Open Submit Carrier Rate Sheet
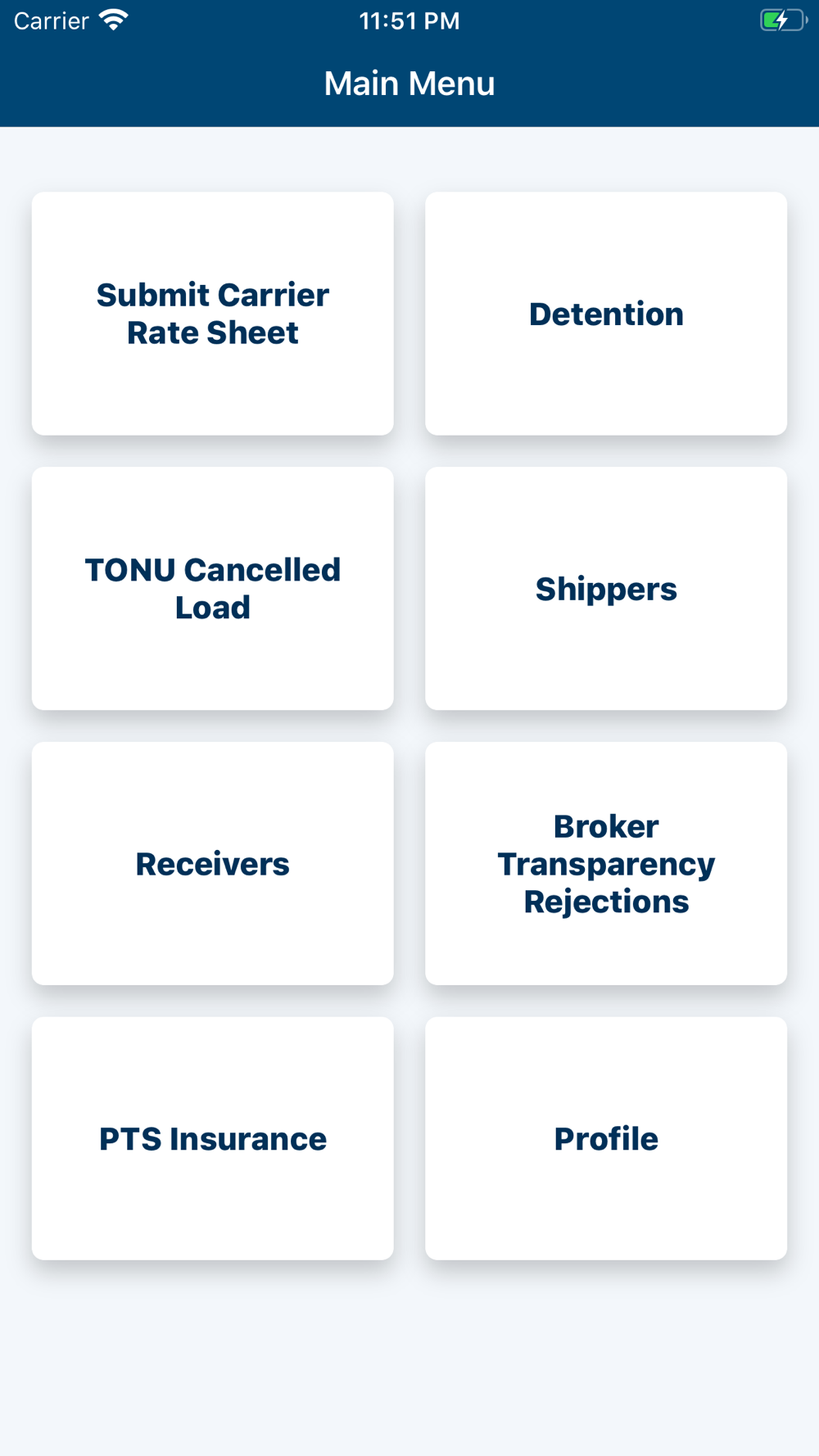The height and width of the screenshot is (1456, 819). [213, 314]
